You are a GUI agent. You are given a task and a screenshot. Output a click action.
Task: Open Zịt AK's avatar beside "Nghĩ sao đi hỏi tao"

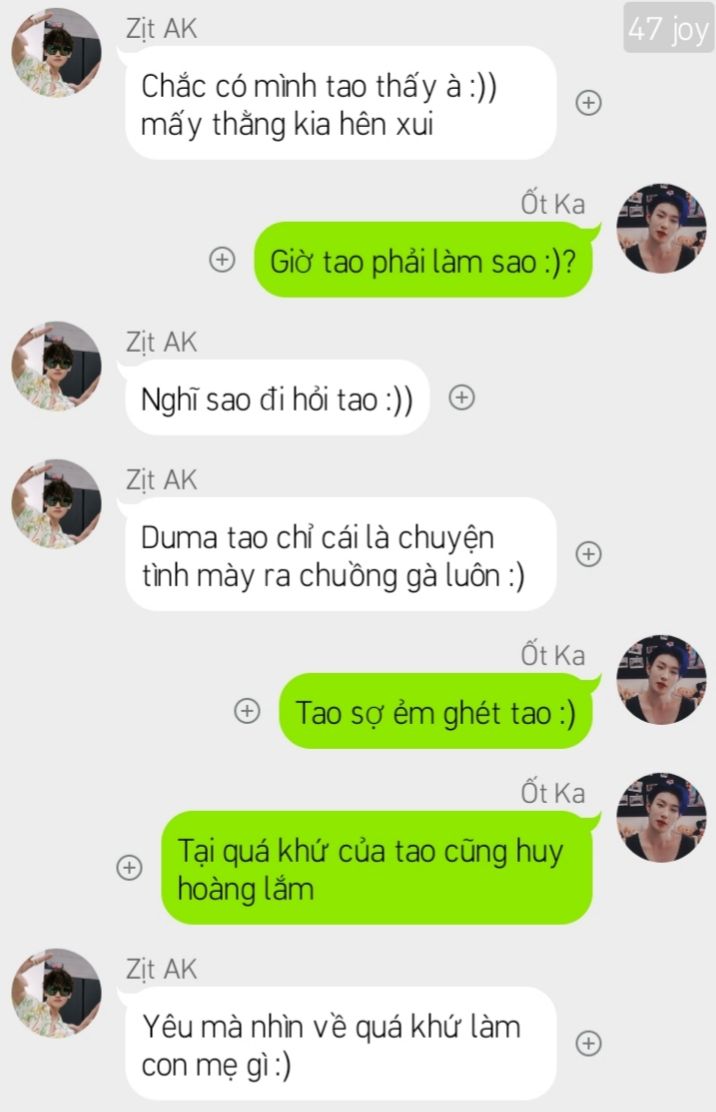pos(56,366)
